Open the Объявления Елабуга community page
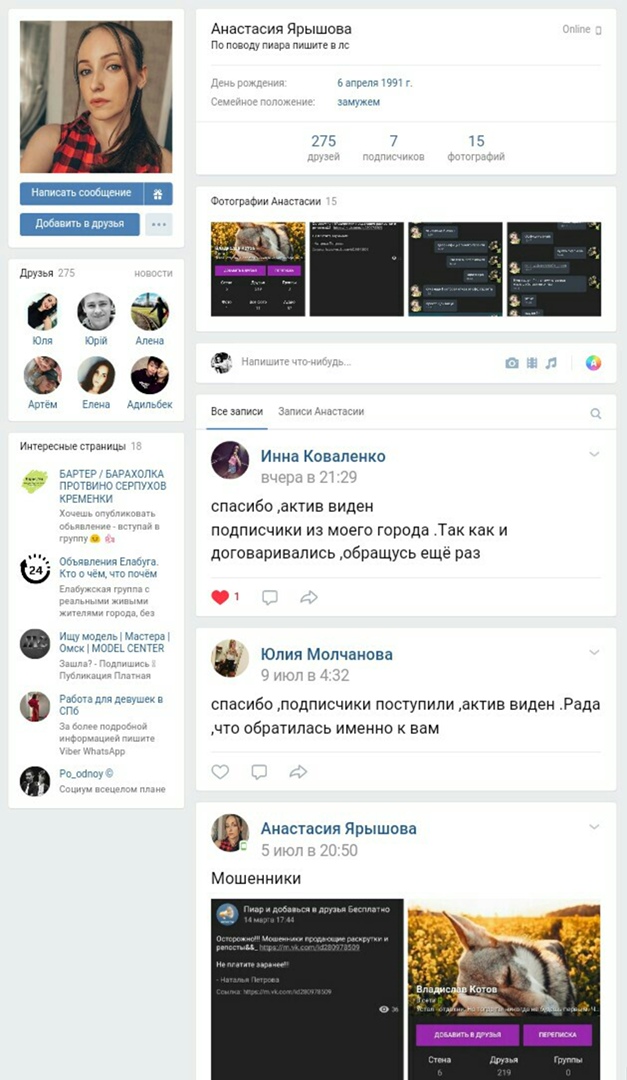Image resolution: width=627 pixels, height=1080 pixels. pos(108,568)
